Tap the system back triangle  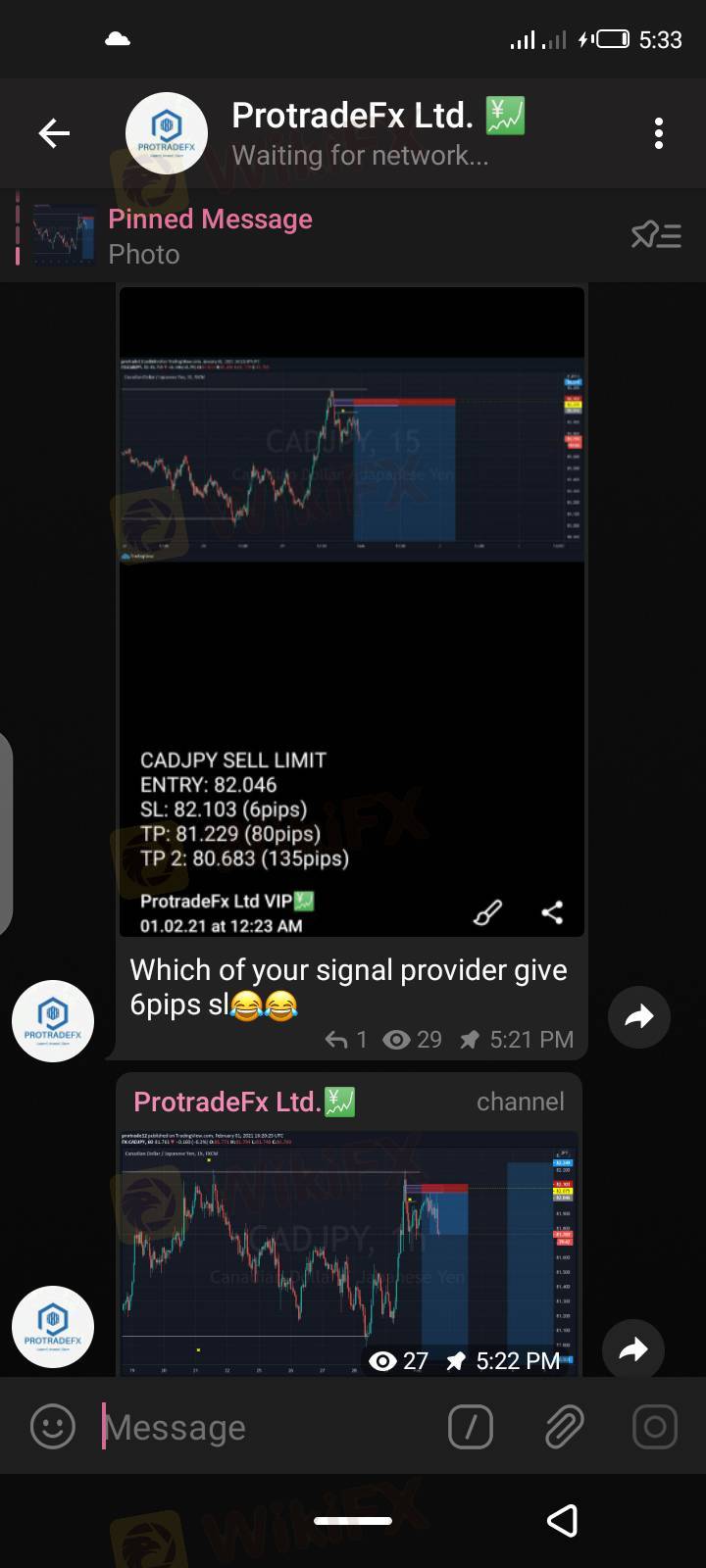coord(562,1520)
